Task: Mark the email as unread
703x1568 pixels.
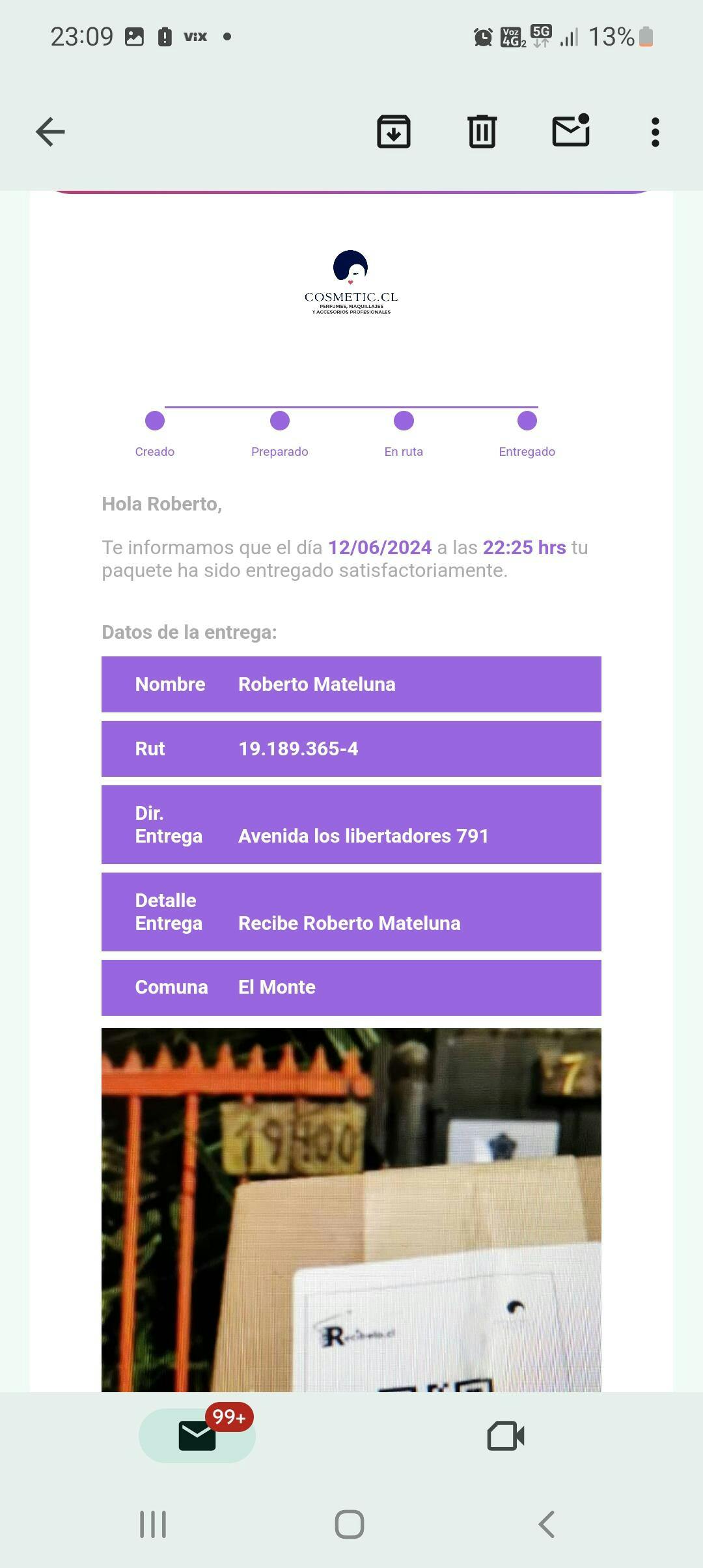Action: [571, 131]
